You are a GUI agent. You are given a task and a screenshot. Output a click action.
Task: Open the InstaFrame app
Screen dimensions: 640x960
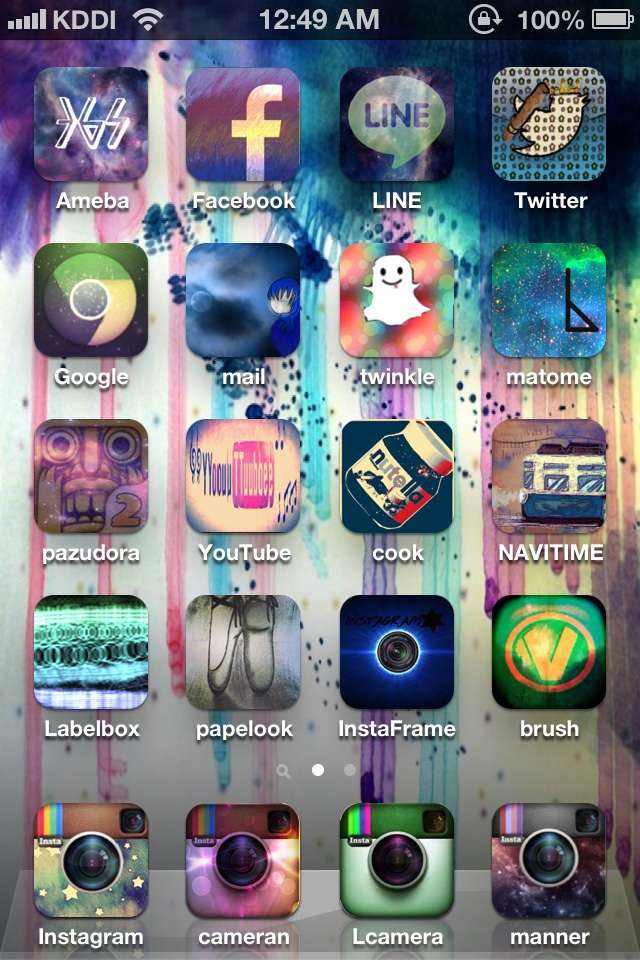396,653
